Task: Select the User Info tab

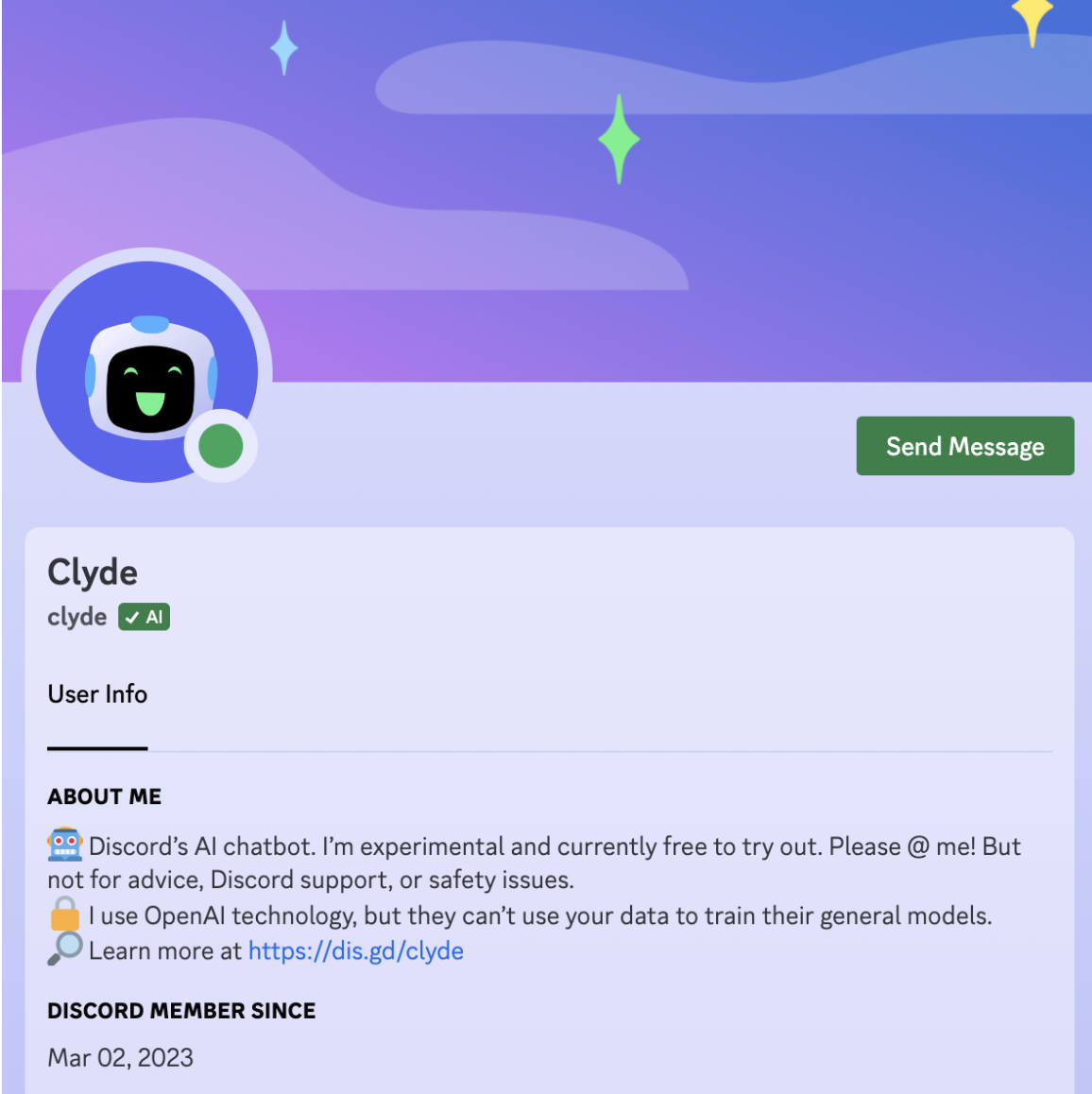Action: click(x=97, y=694)
